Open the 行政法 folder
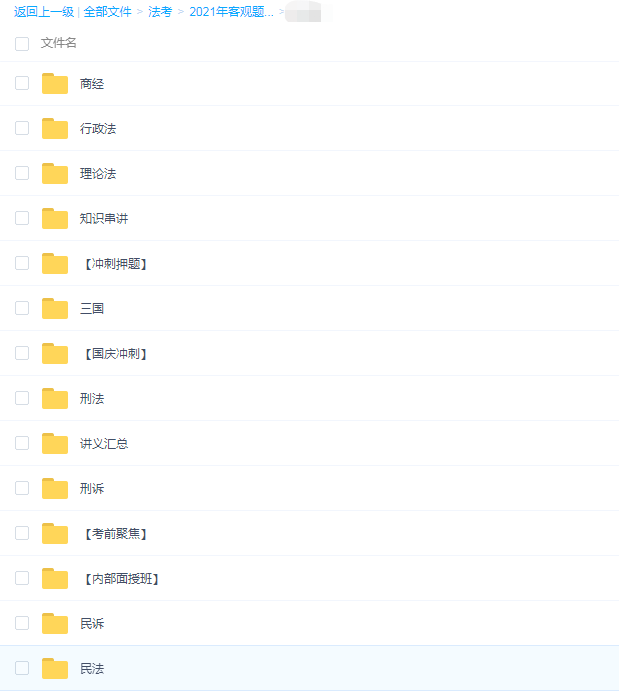The image size is (619, 691). (x=98, y=129)
